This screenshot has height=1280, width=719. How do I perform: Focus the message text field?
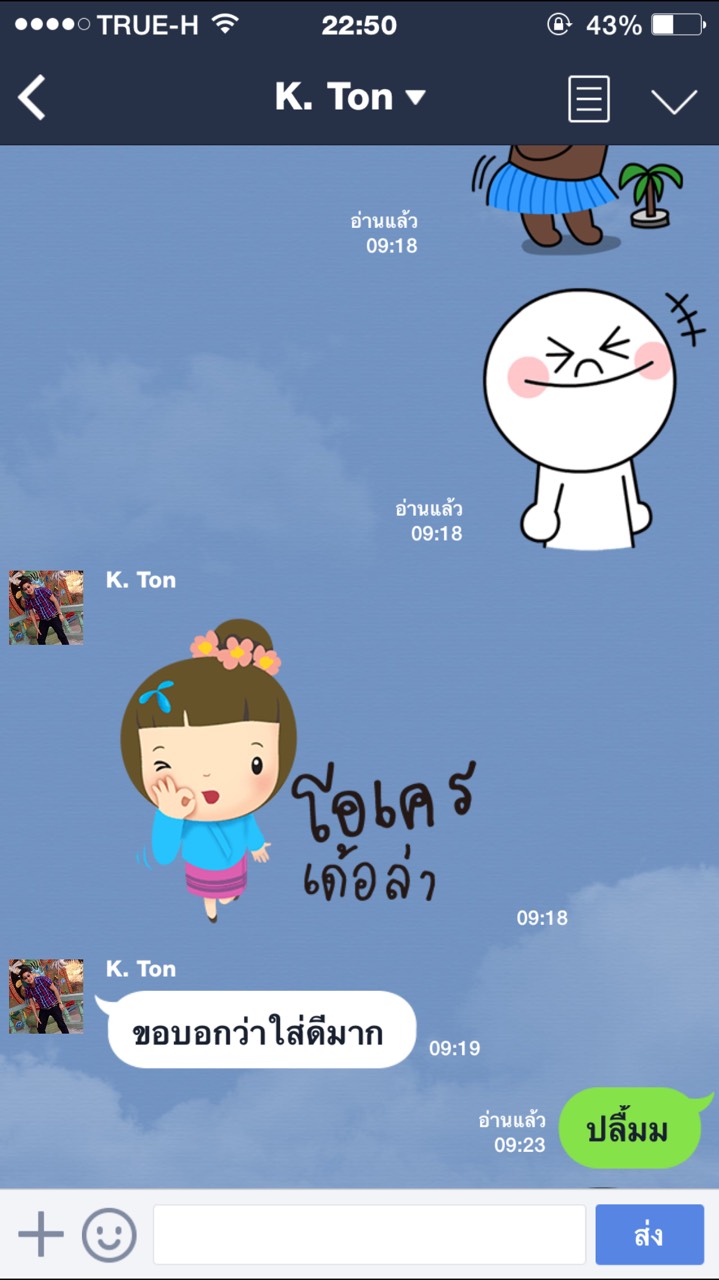point(368,1235)
